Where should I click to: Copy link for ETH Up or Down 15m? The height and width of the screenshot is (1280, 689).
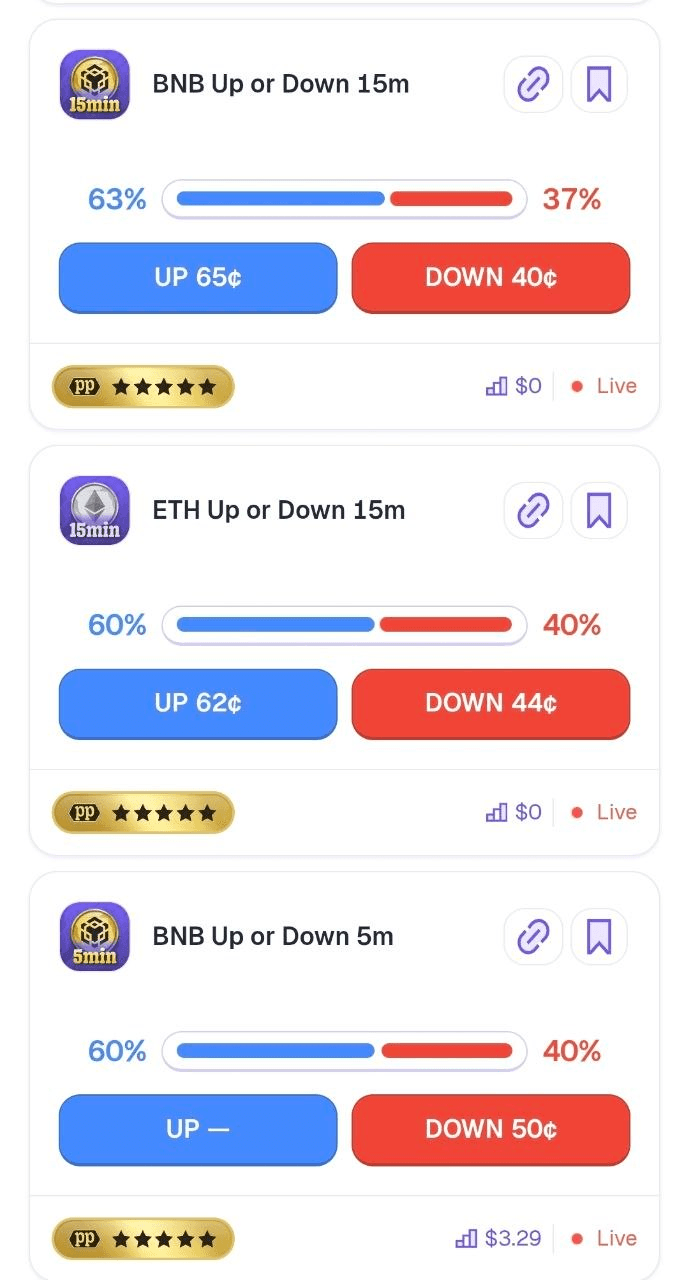pos(533,511)
